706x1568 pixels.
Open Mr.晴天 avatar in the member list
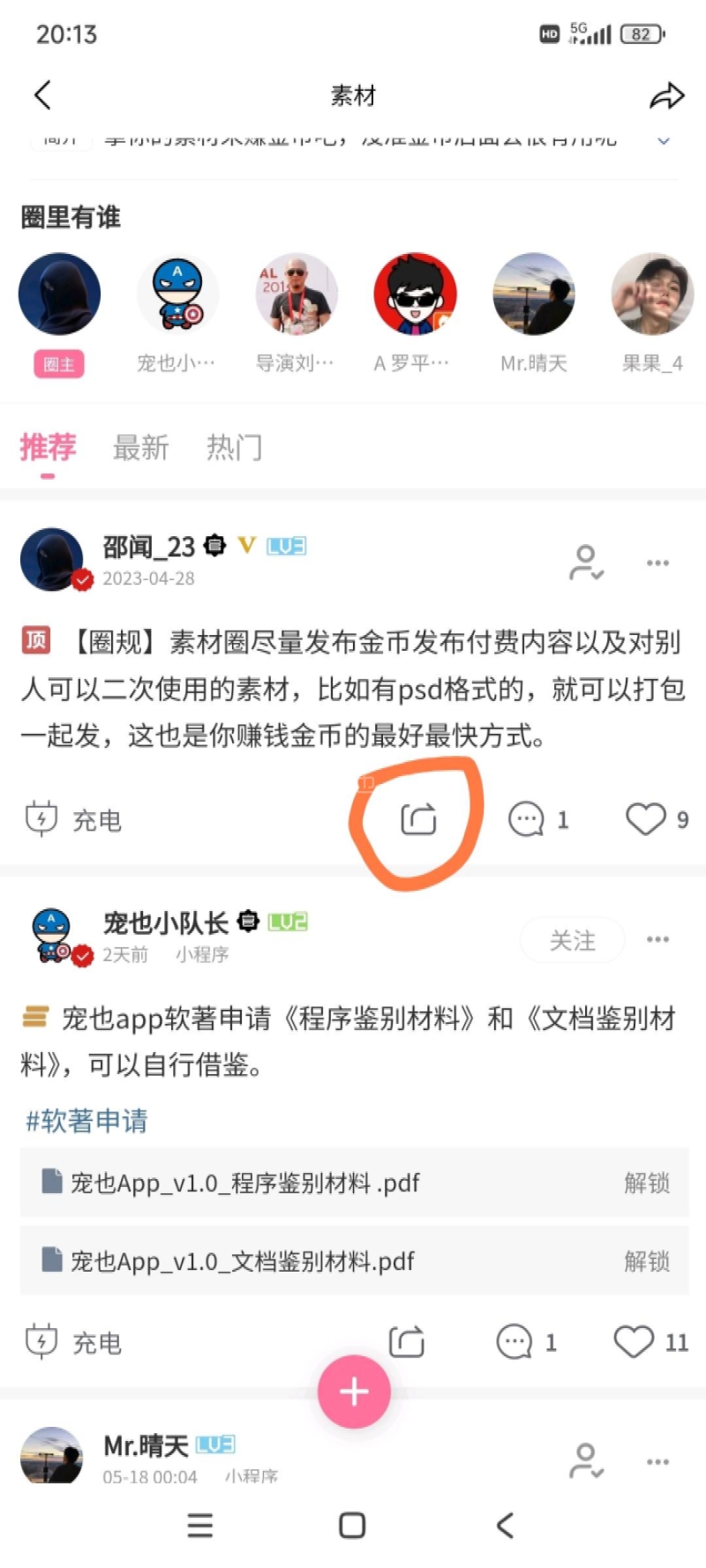click(533, 295)
